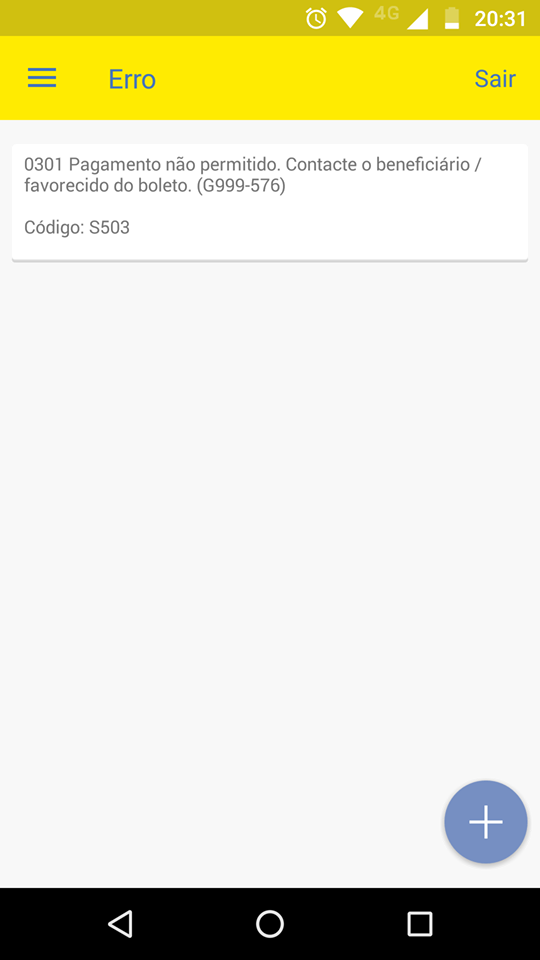The image size is (540, 960).
Task: Go back using the system back button
Action: click(x=121, y=923)
